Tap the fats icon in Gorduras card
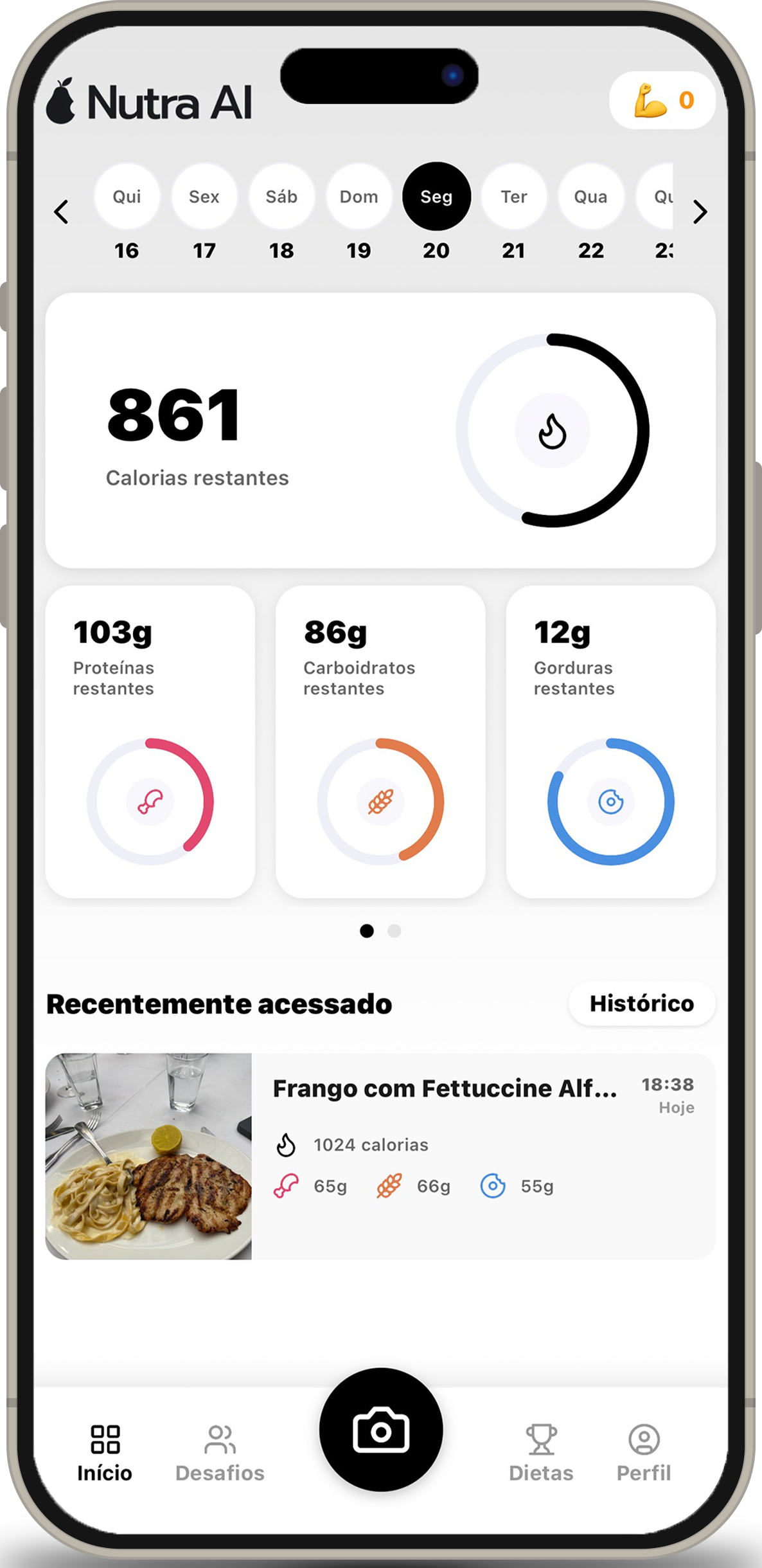This screenshot has width=762, height=1568. 611,803
